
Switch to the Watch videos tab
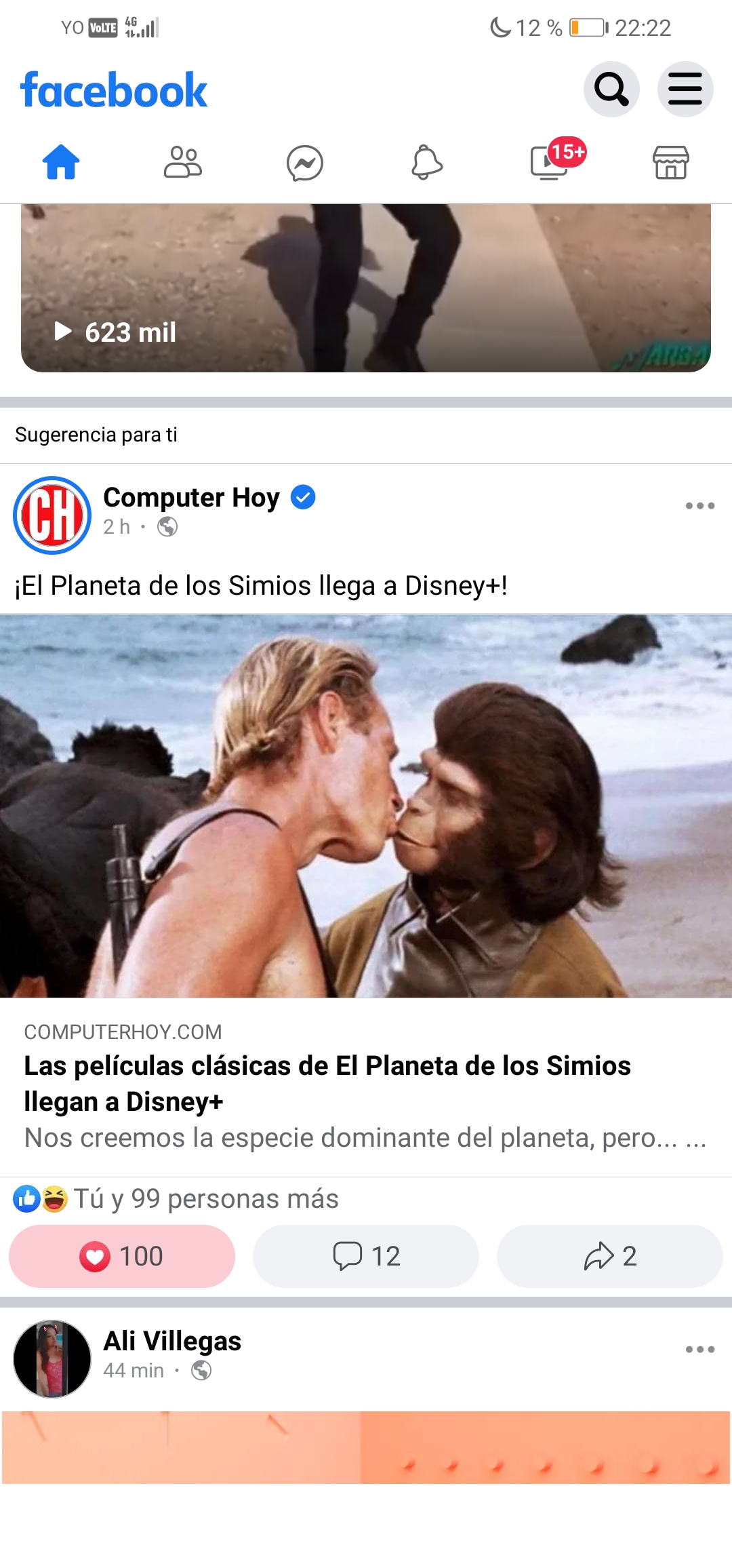point(549,163)
